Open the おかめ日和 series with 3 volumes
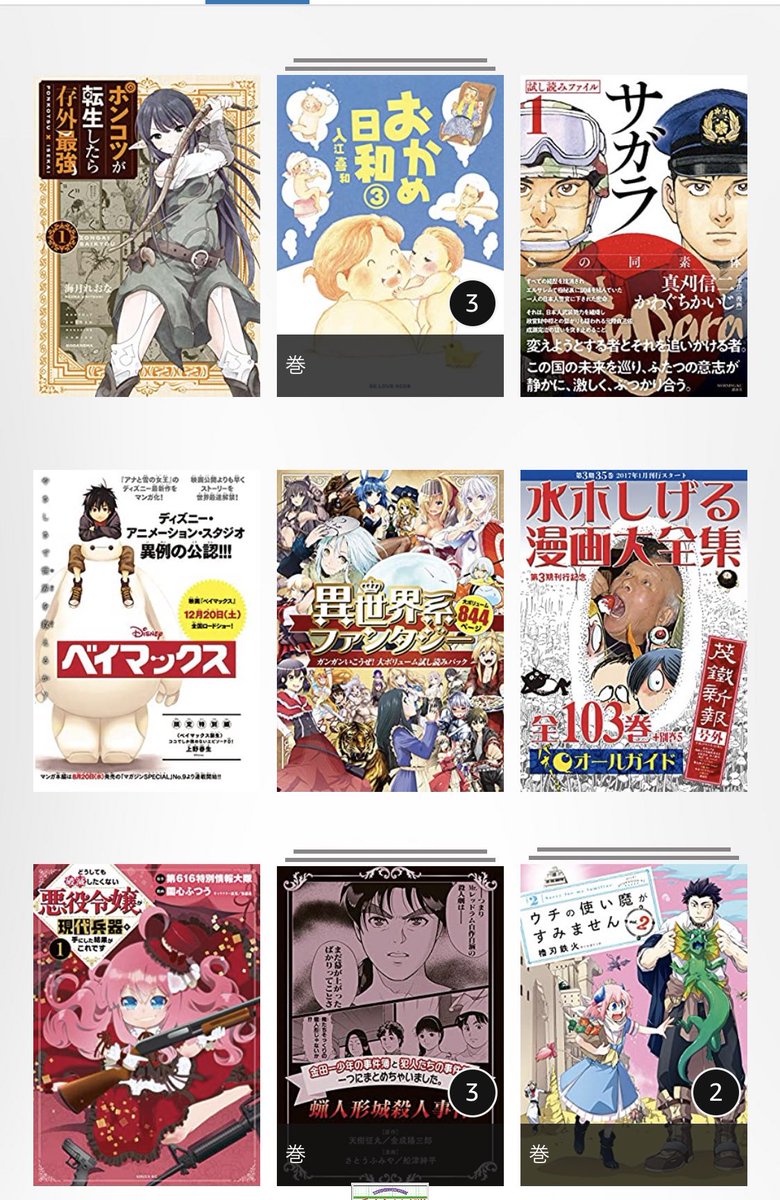780x1200 pixels. (x=390, y=236)
